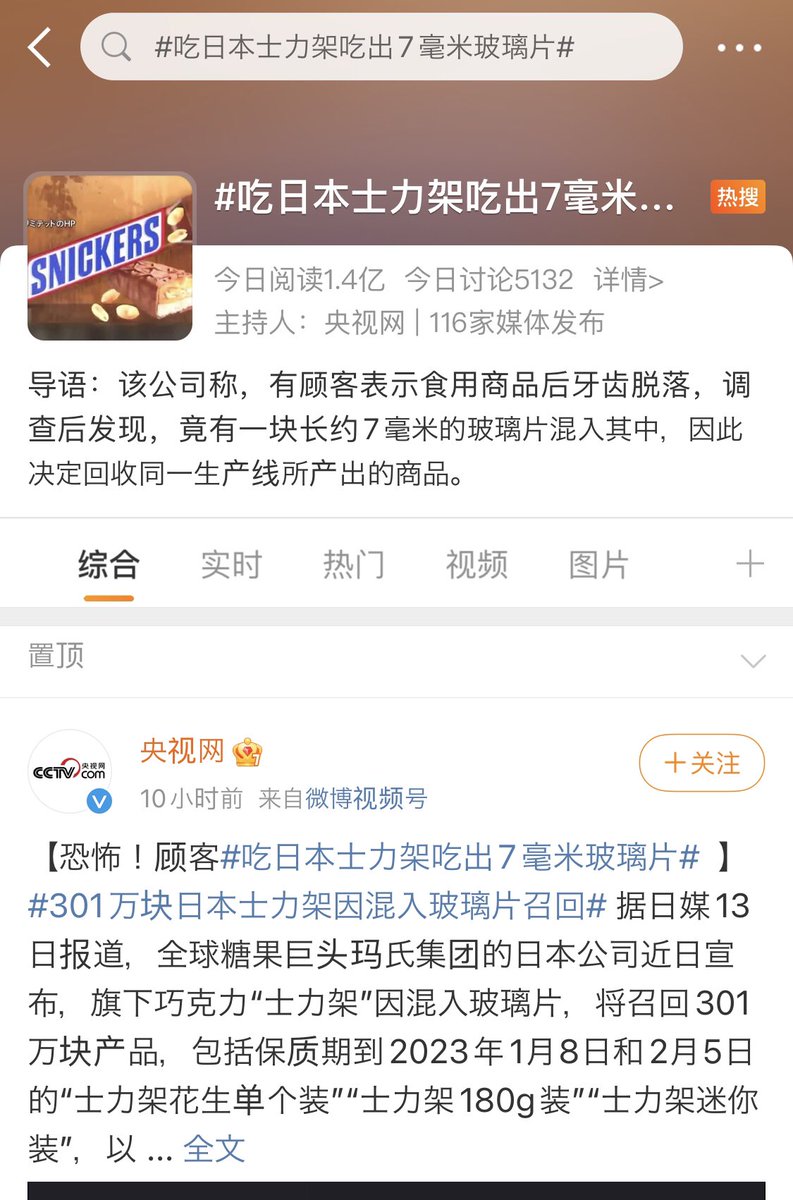
Task: Open the Snickers topic cover image
Action: pyautogui.click(x=110, y=257)
